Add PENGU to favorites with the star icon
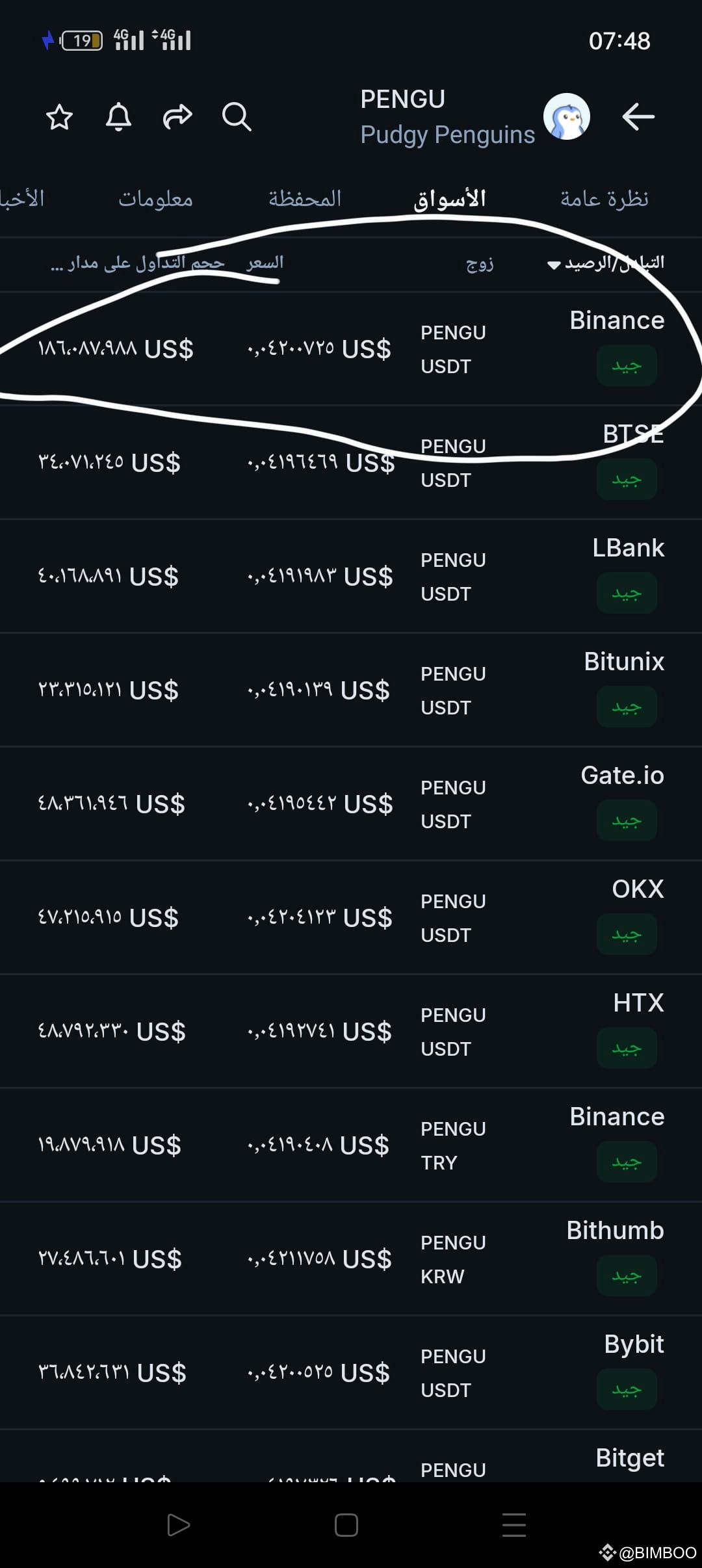The height and width of the screenshot is (1568, 702). tap(60, 118)
